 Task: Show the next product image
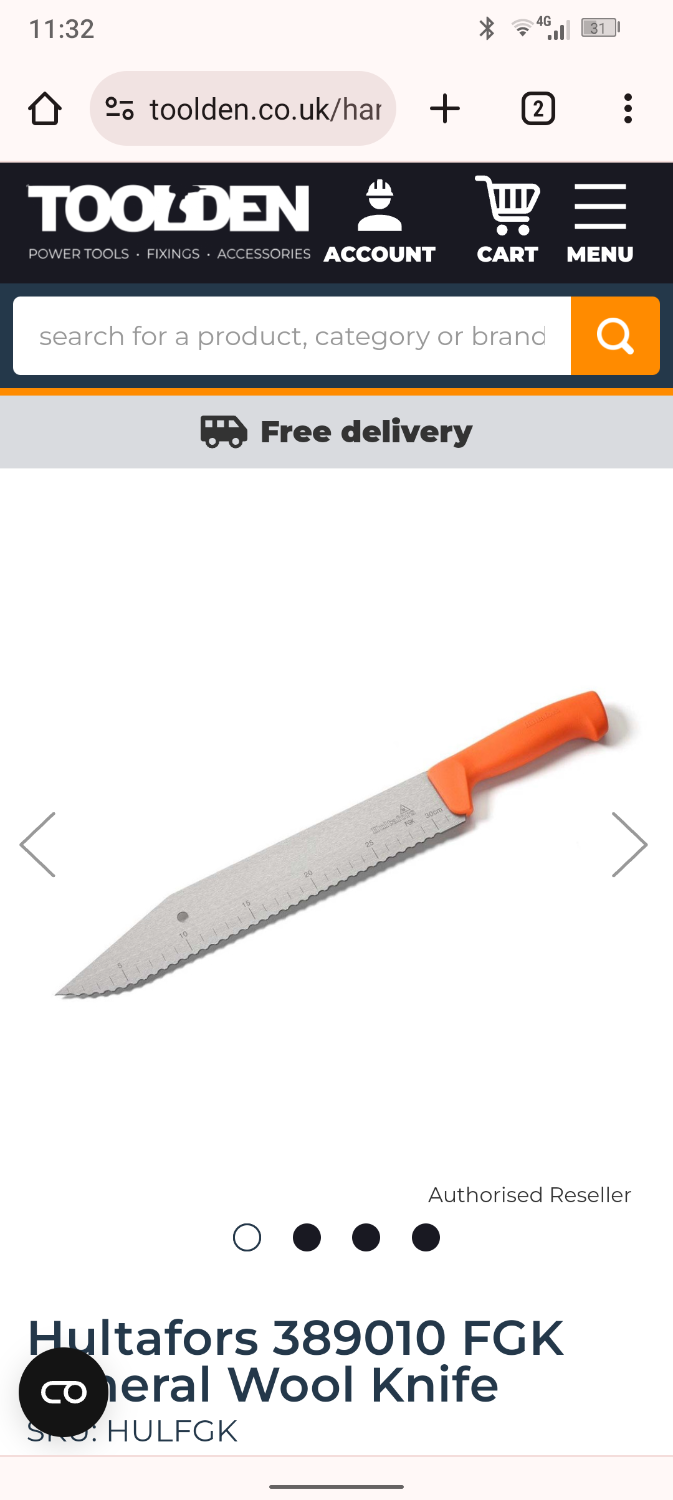click(629, 845)
